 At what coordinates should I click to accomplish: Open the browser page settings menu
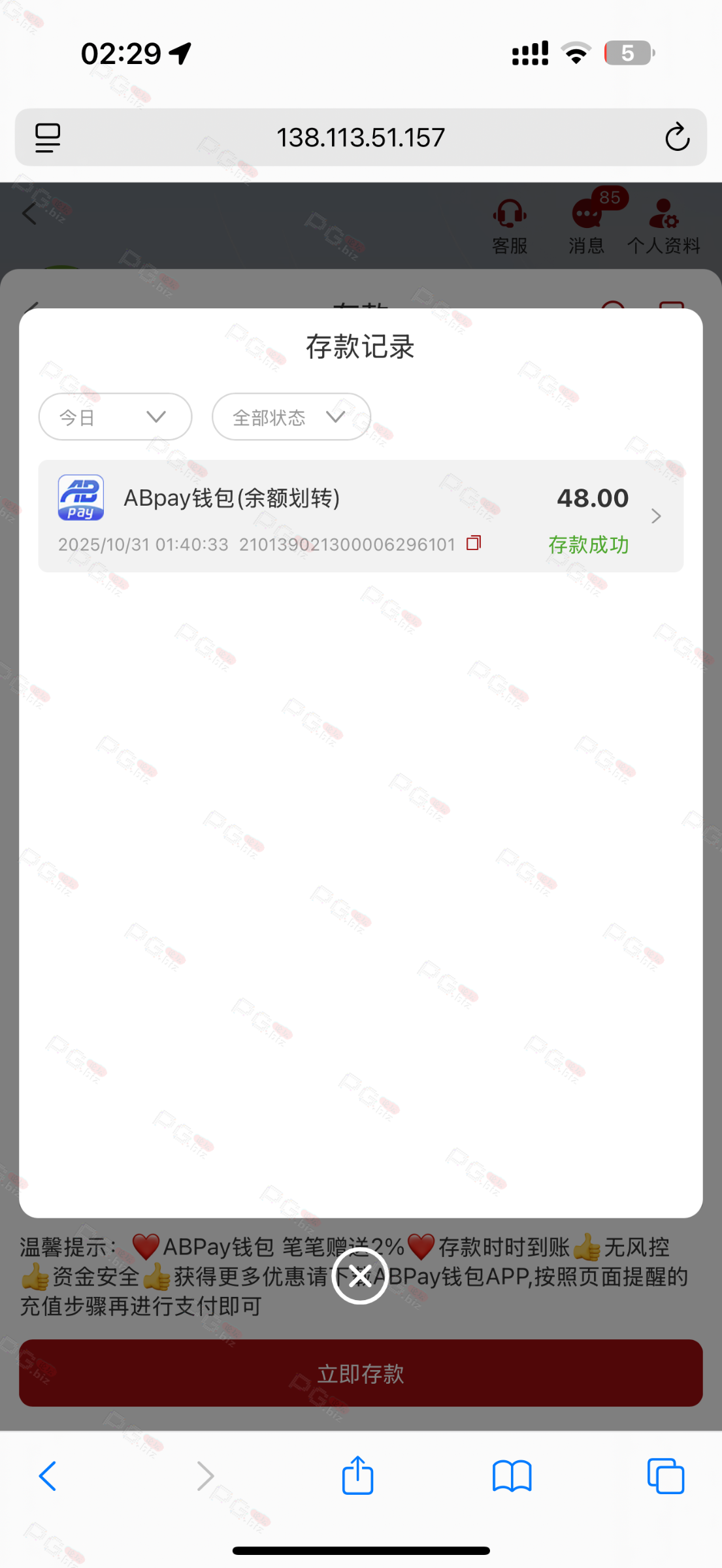48,137
